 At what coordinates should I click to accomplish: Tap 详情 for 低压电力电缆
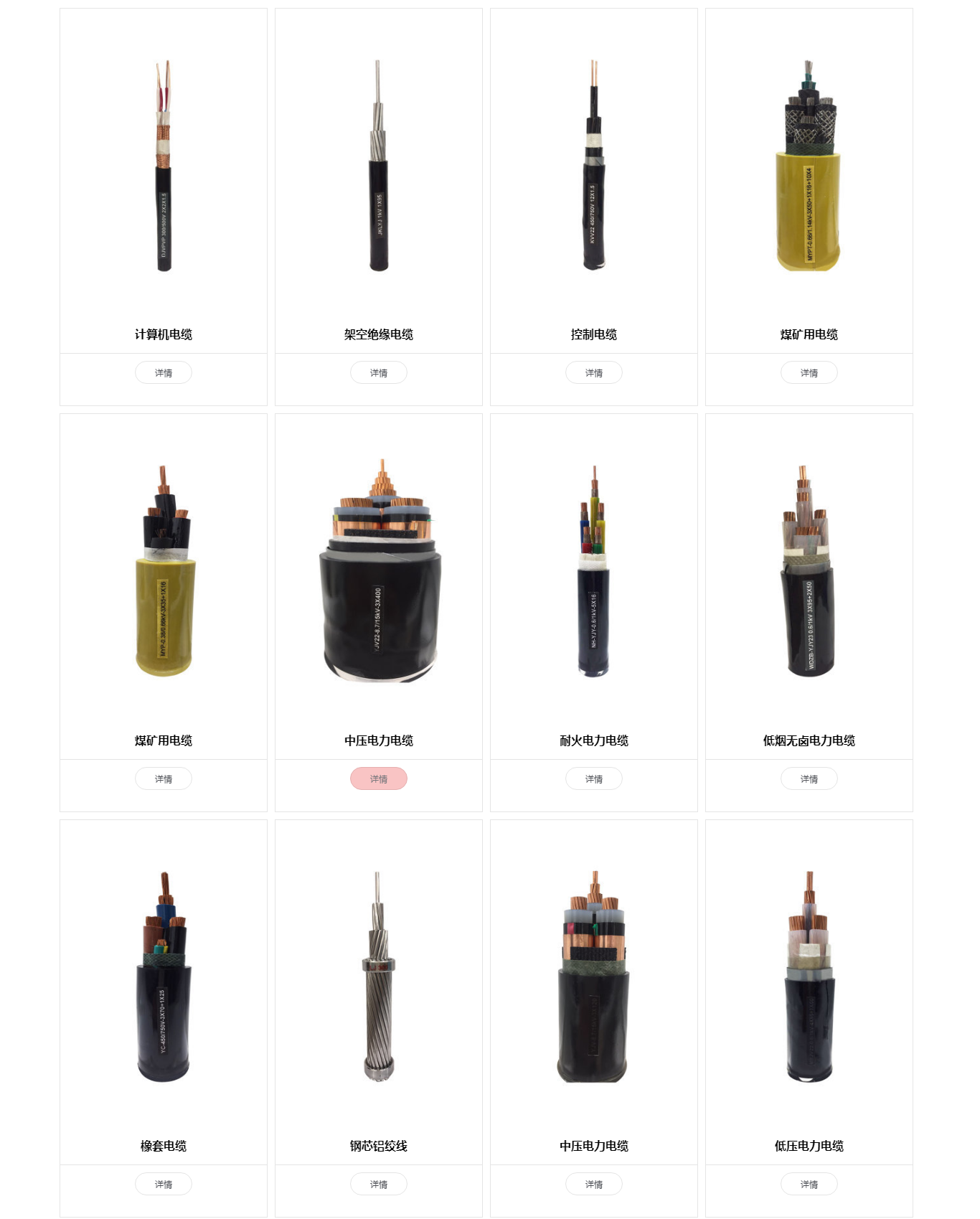(x=809, y=1184)
